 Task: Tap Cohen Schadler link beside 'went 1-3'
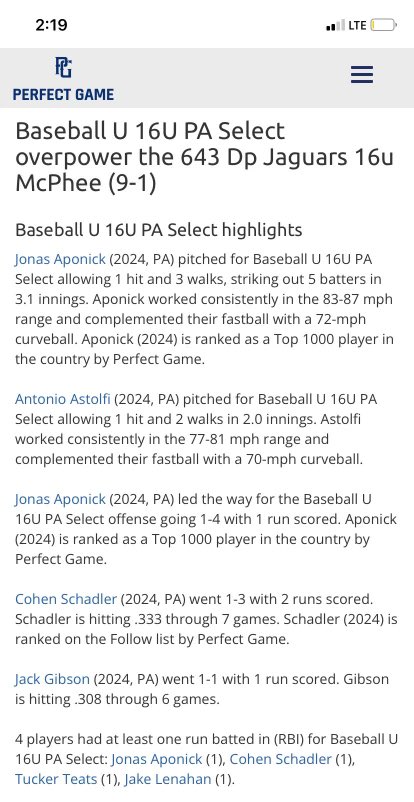tap(66, 599)
